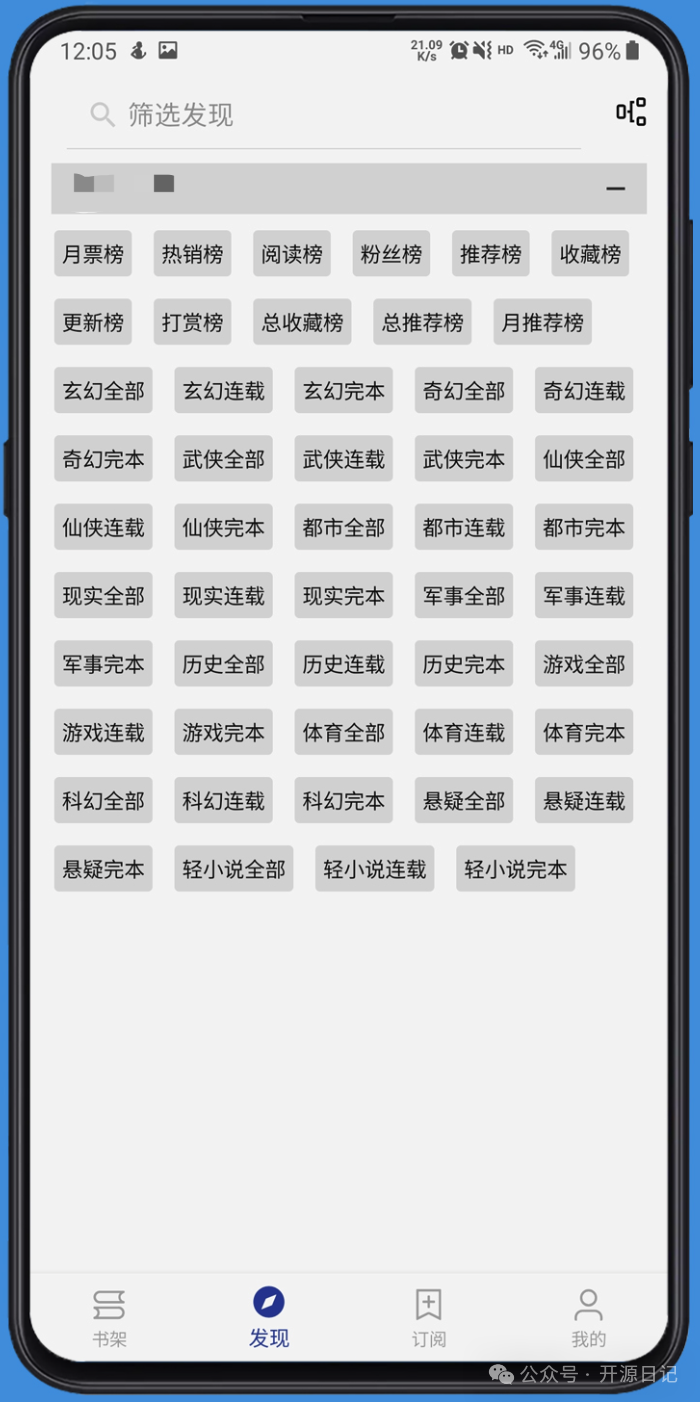Switch to the 书架 tab

tap(109, 1318)
